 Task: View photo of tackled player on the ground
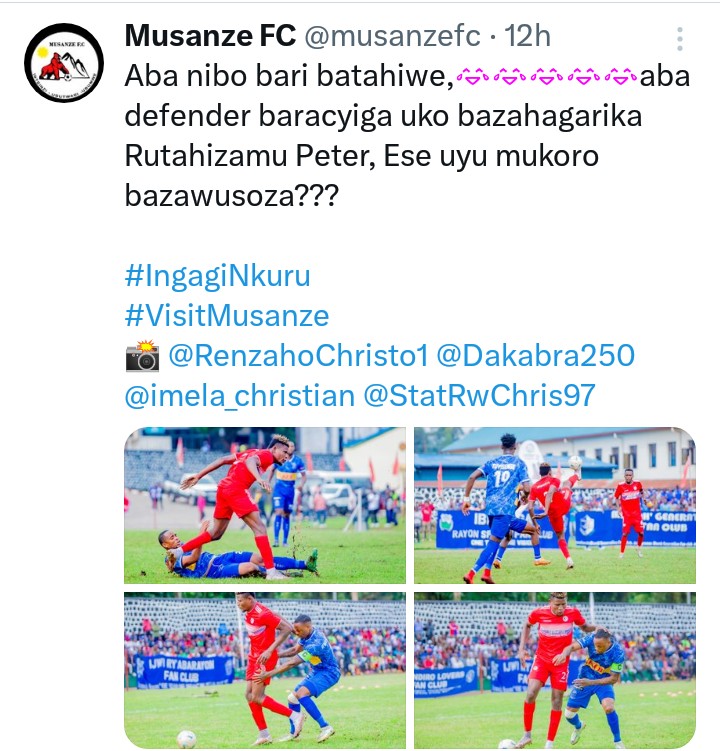pyautogui.click(x=265, y=505)
